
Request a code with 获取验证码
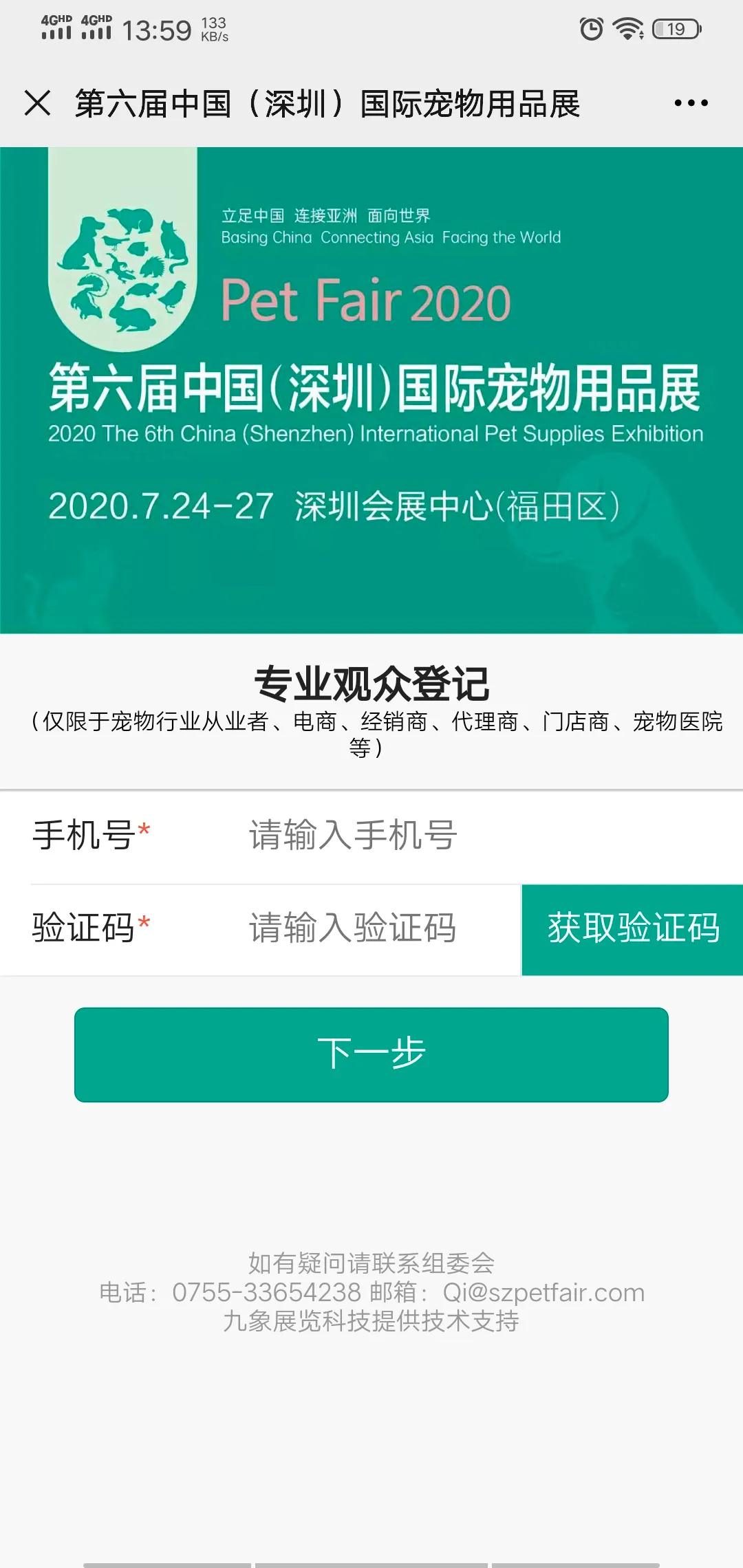point(632,929)
